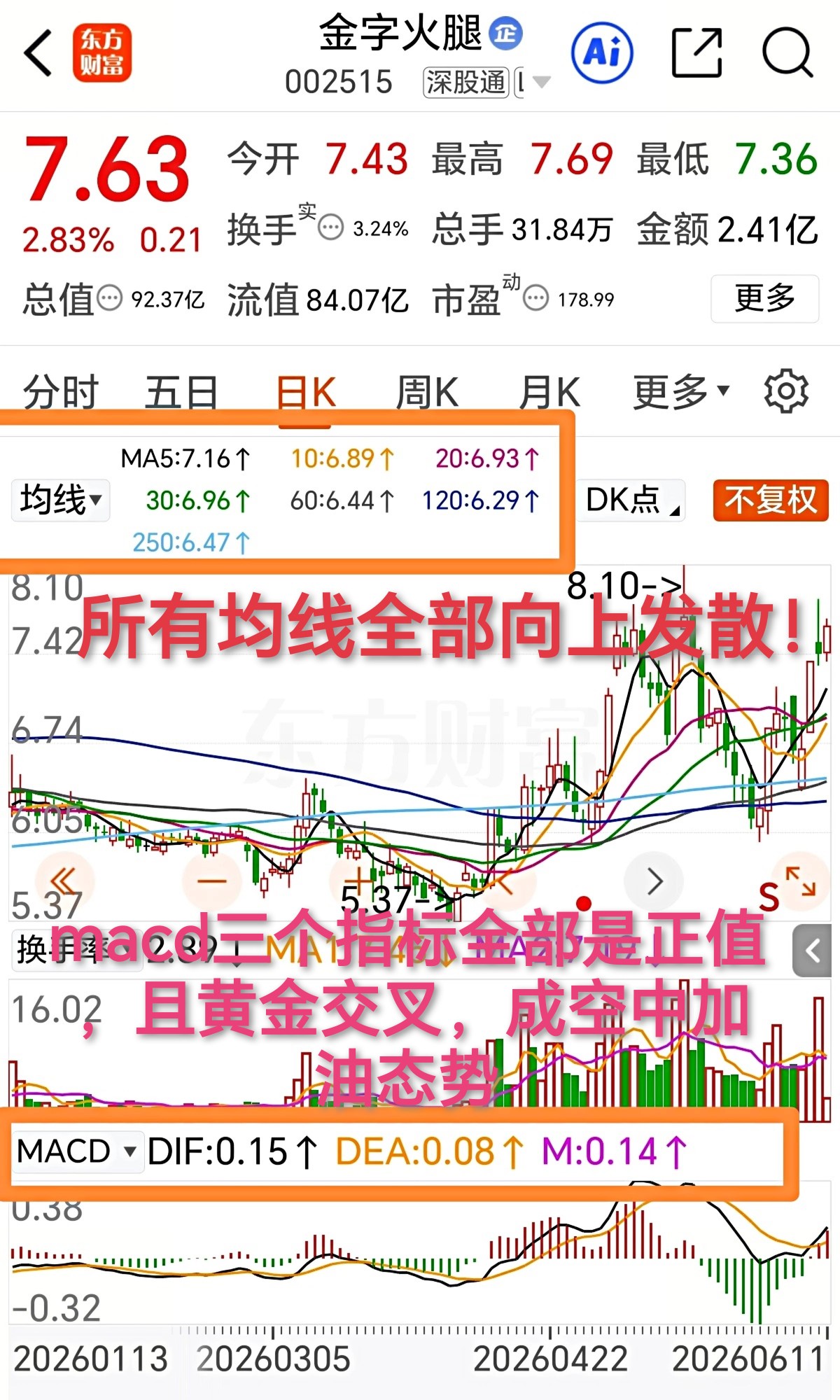Select the 月K tab

click(549, 392)
